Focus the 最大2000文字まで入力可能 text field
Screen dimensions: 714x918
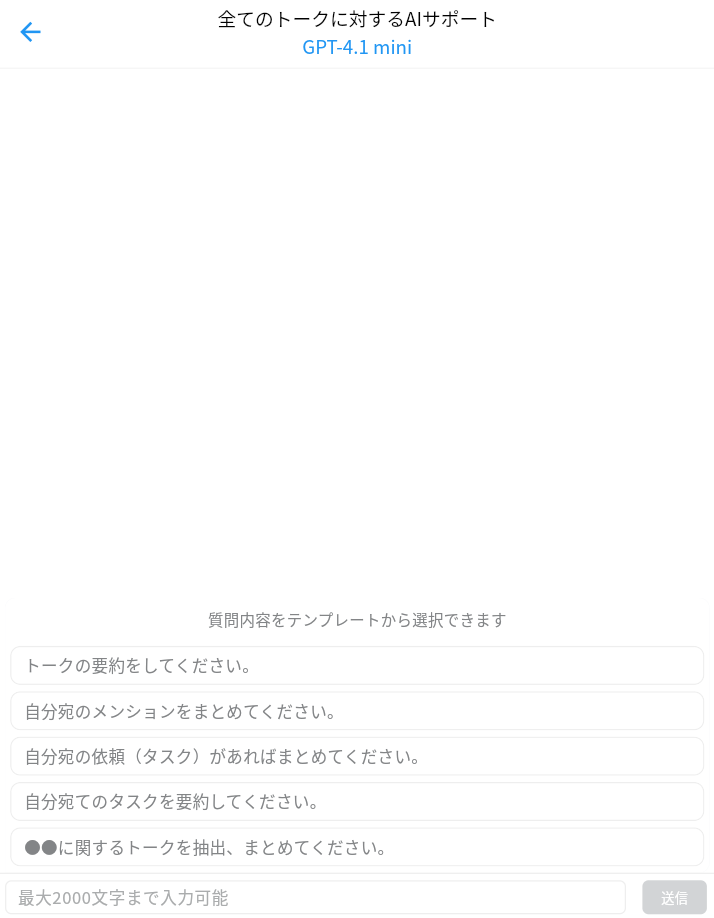(315, 897)
